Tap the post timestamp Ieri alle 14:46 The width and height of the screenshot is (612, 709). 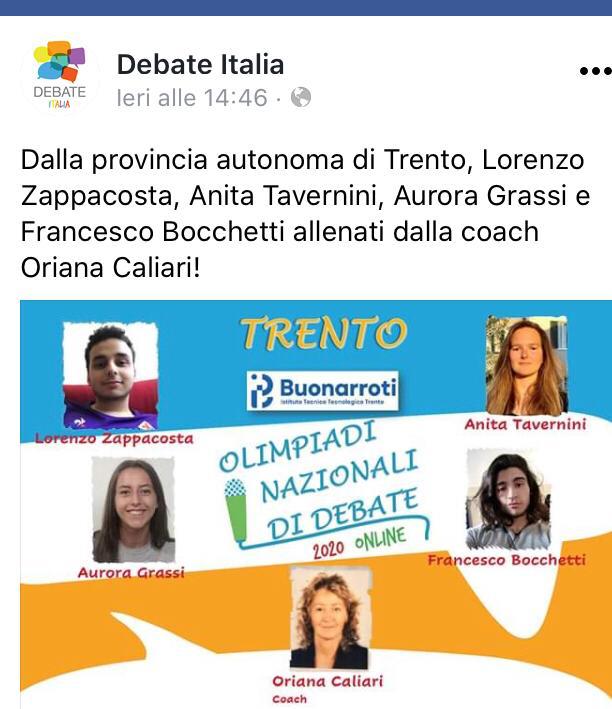pyautogui.click(x=192, y=98)
